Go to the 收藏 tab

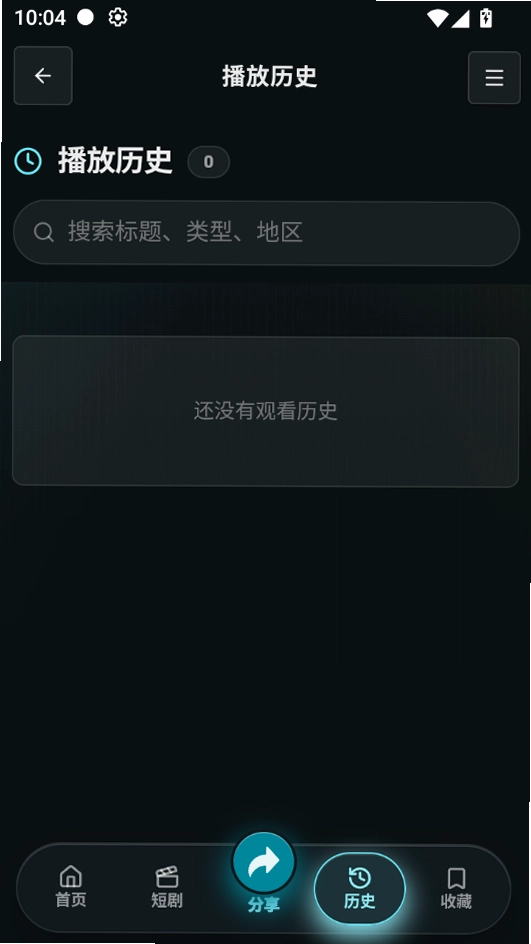(456, 889)
